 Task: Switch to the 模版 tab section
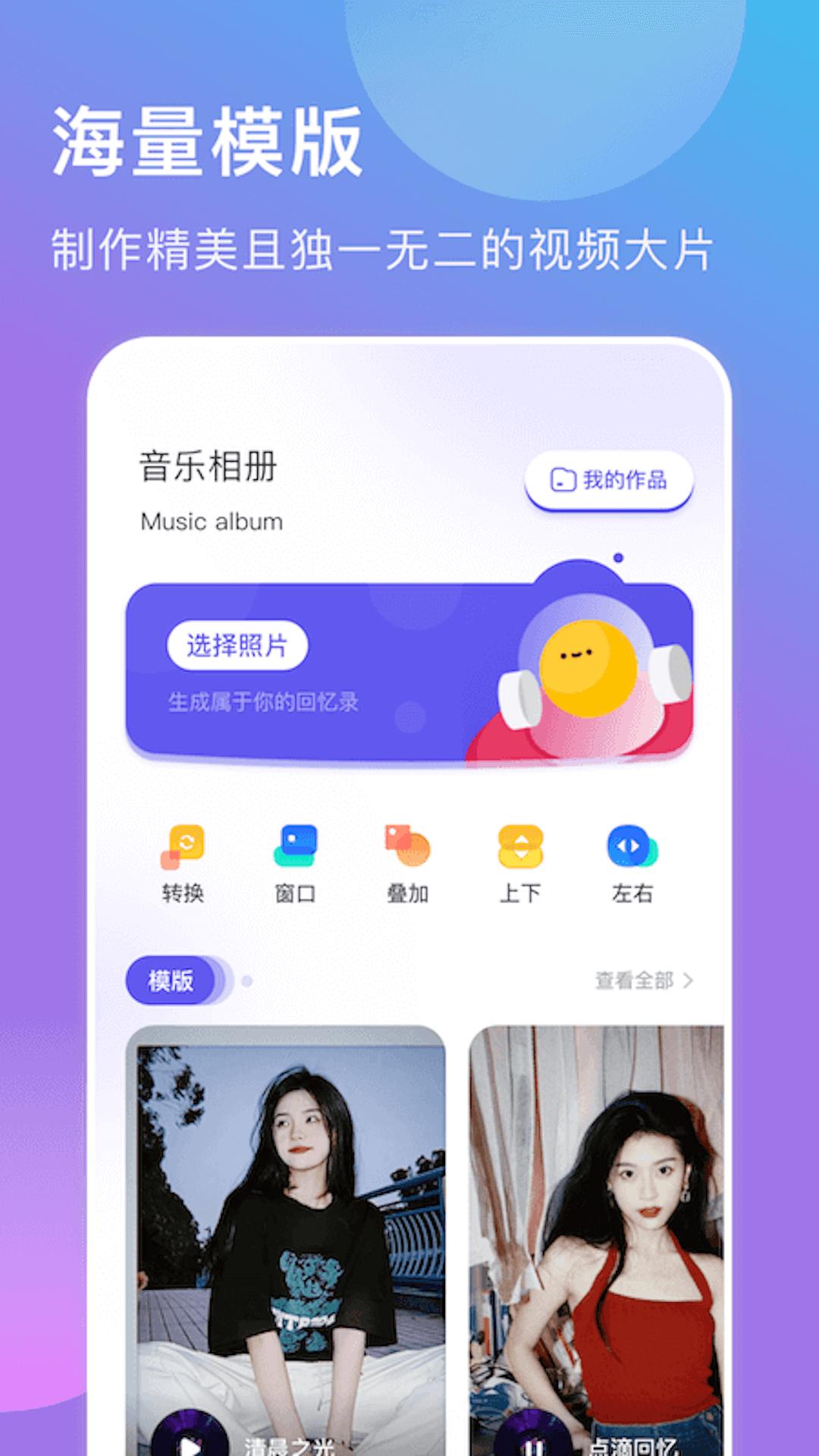(171, 981)
